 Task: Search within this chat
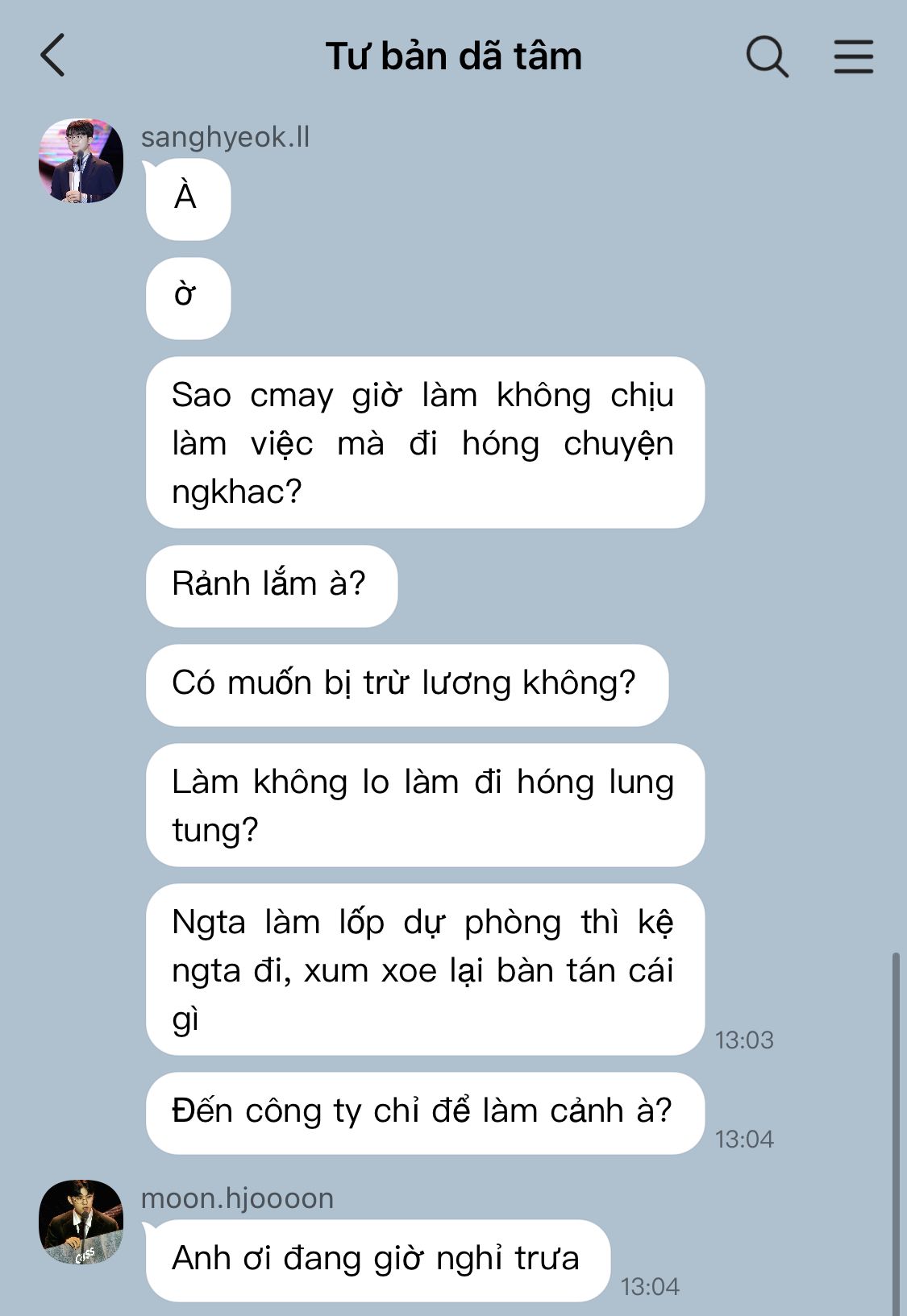(x=767, y=56)
